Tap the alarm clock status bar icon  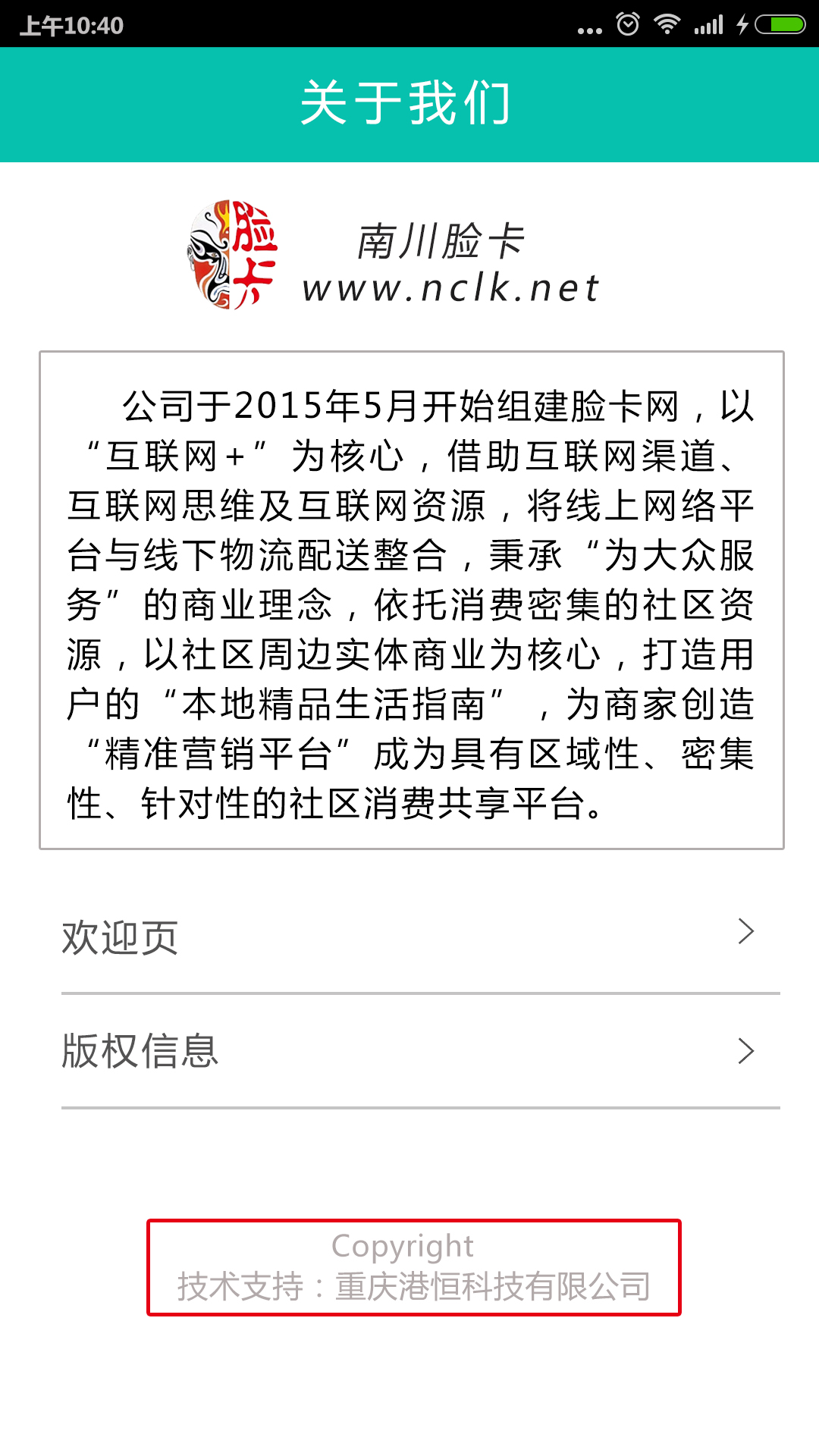(628, 24)
